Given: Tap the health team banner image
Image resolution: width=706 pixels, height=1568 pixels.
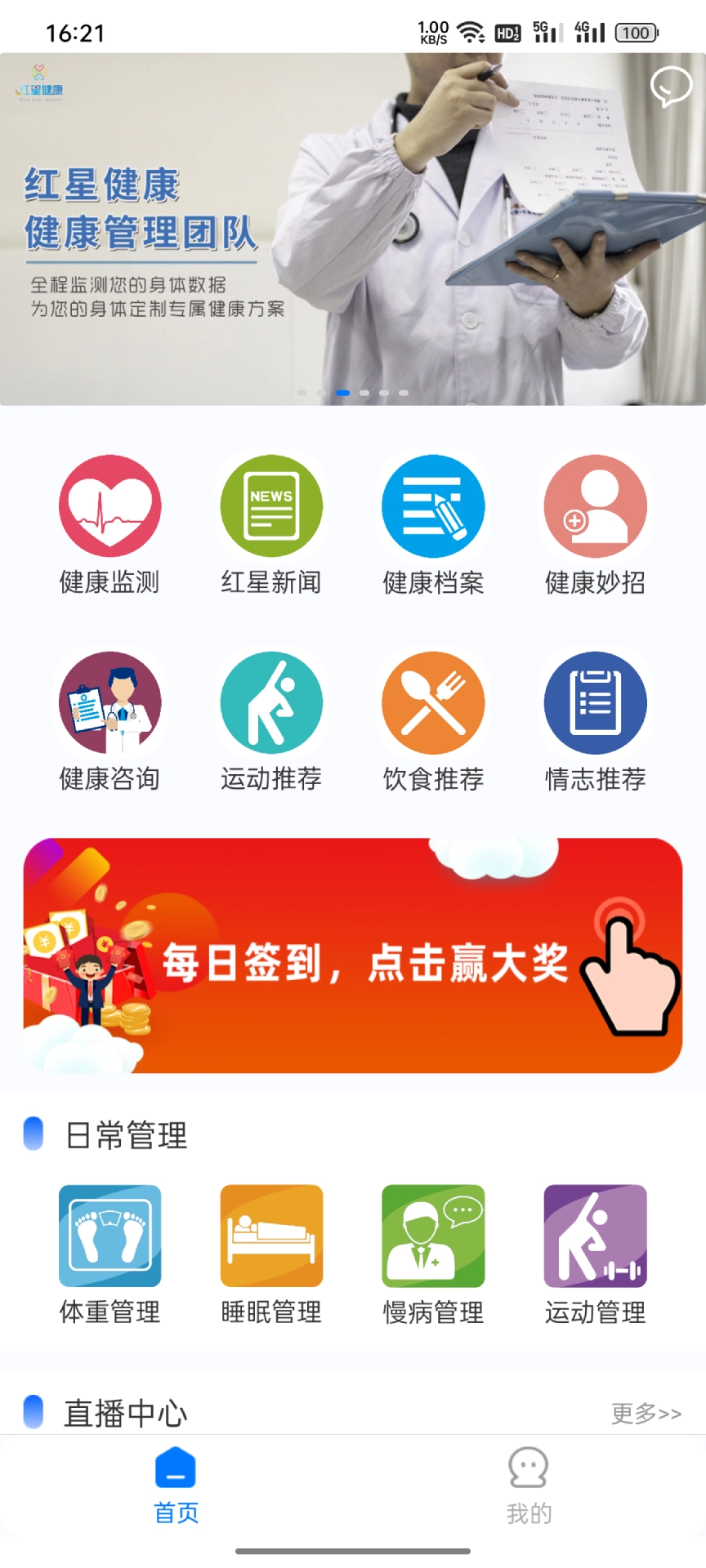Looking at the screenshot, I should 353,229.
